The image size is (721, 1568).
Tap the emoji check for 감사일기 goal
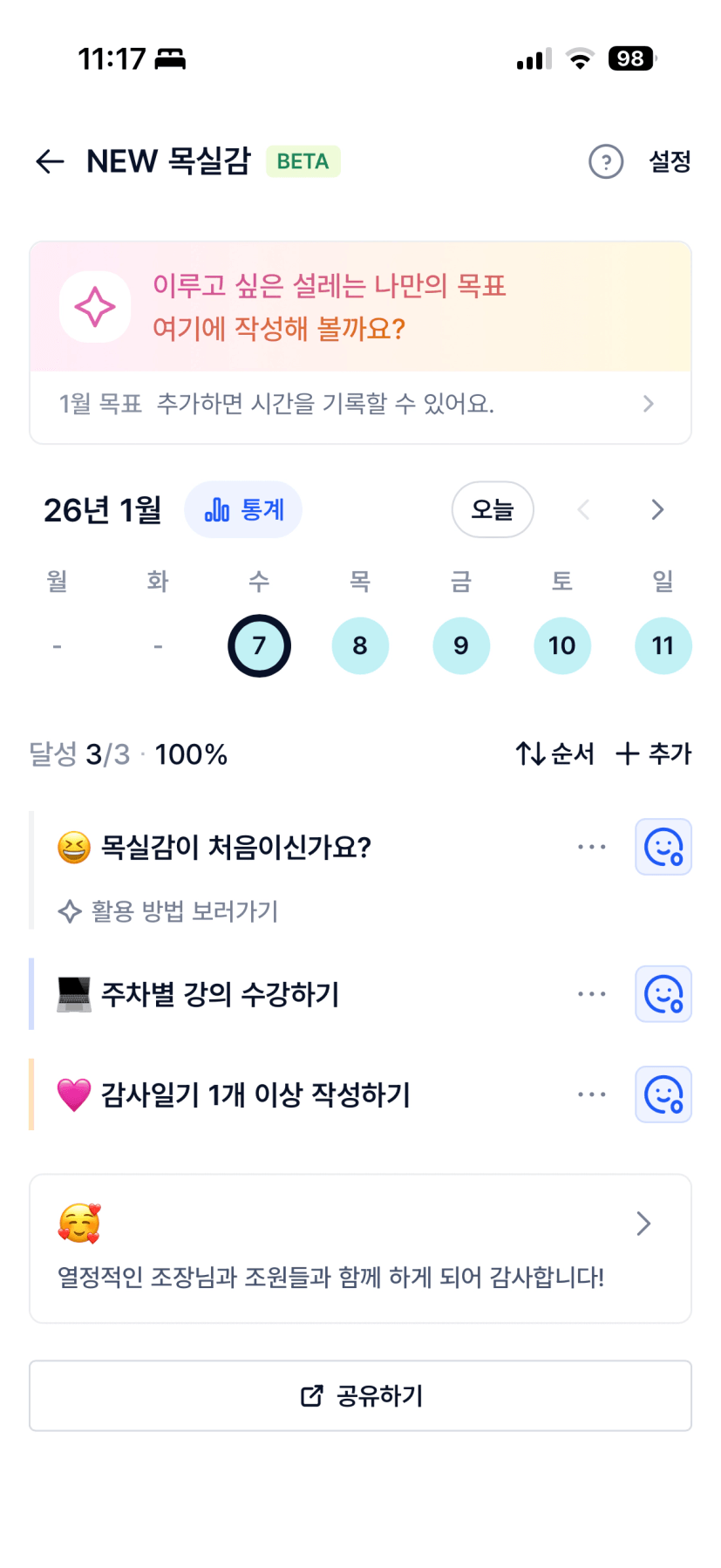click(x=663, y=1094)
